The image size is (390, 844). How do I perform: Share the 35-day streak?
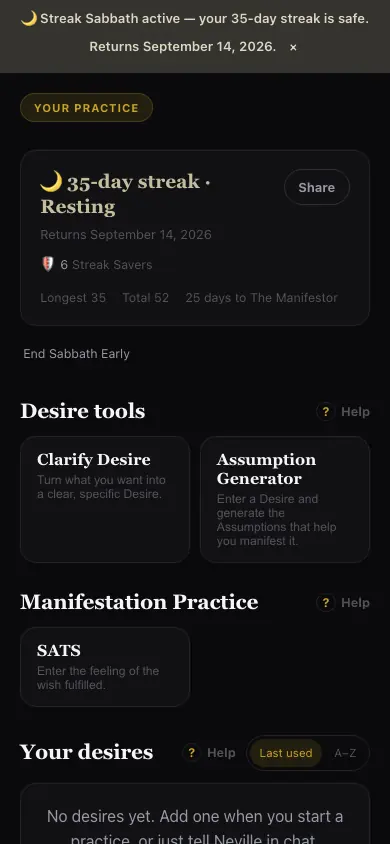click(317, 187)
